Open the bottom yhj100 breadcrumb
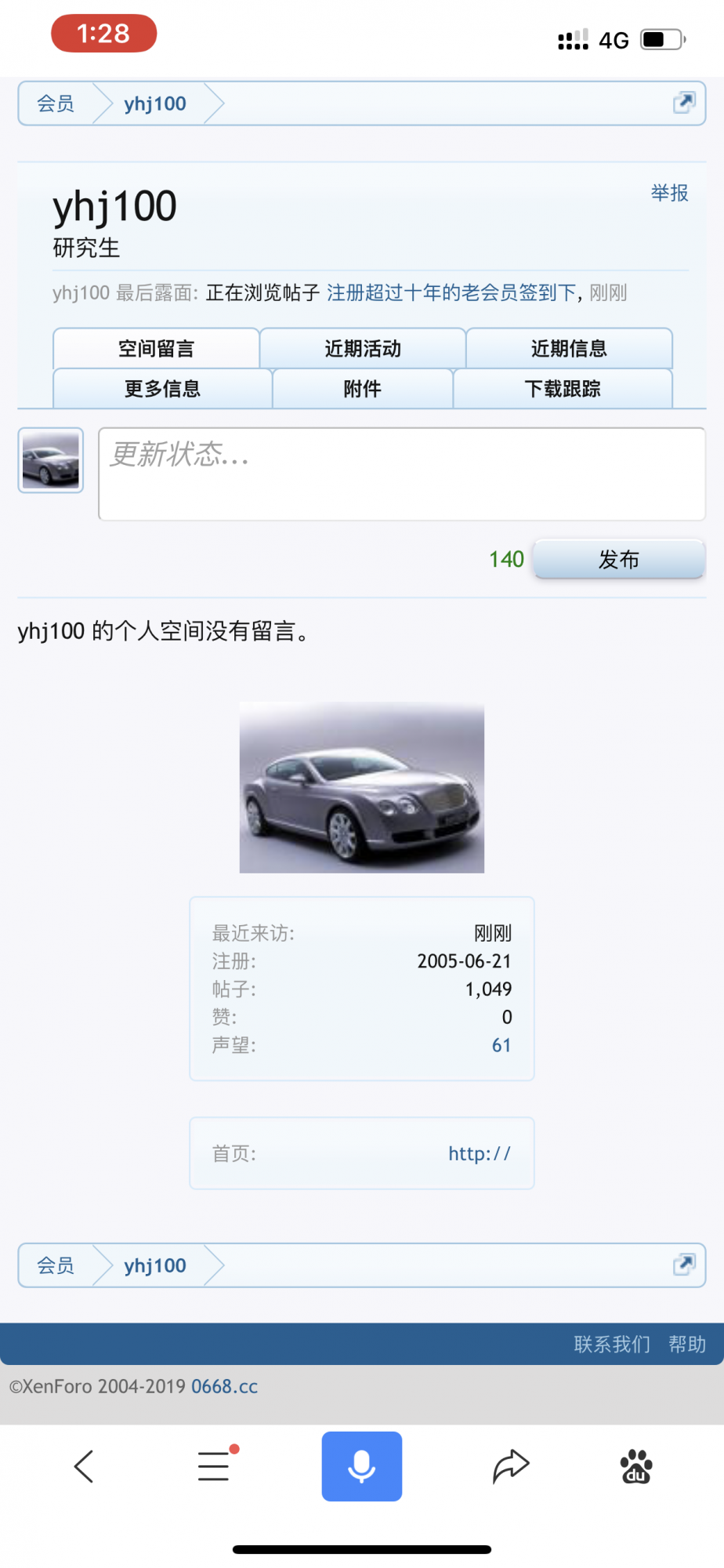This screenshot has width=724, height=1568. coord(155,1265)
